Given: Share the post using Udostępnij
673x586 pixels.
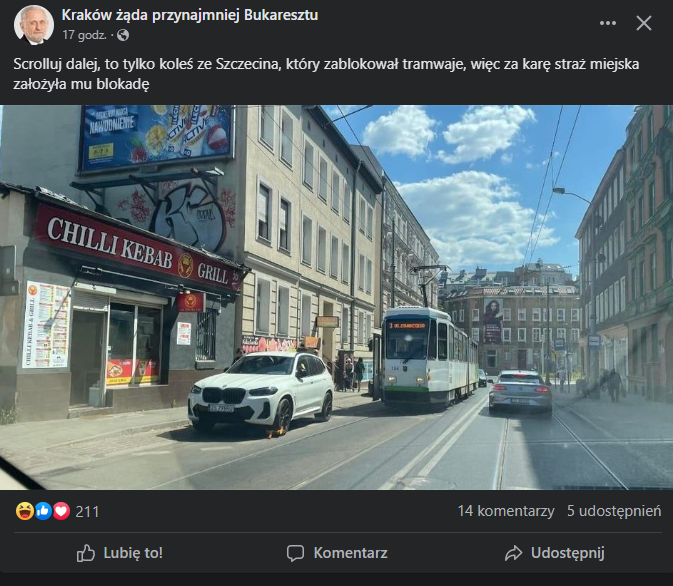Looking at the screenshot, I should point(554,553).
